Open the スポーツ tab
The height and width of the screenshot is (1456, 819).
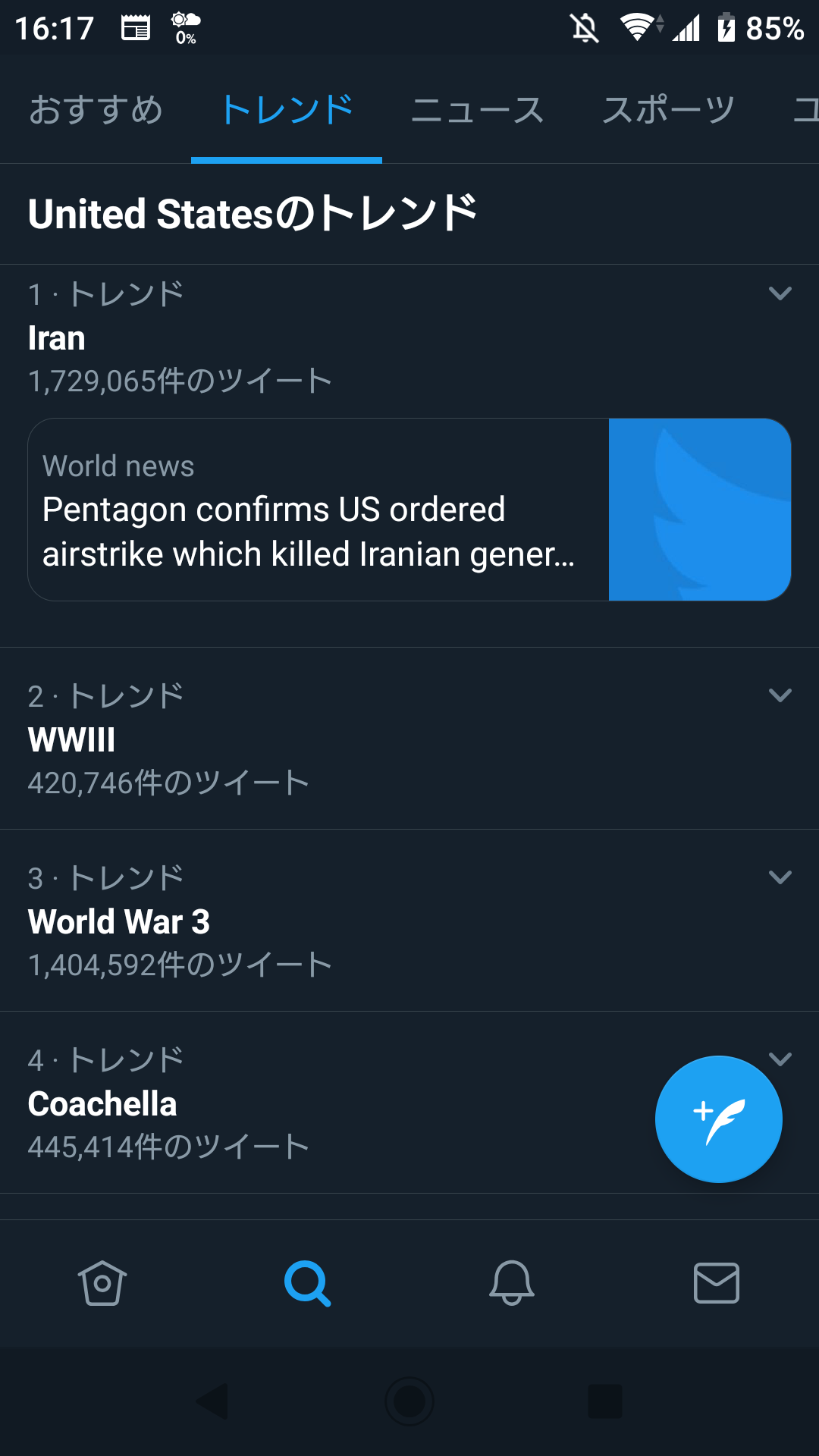point(668,110)
